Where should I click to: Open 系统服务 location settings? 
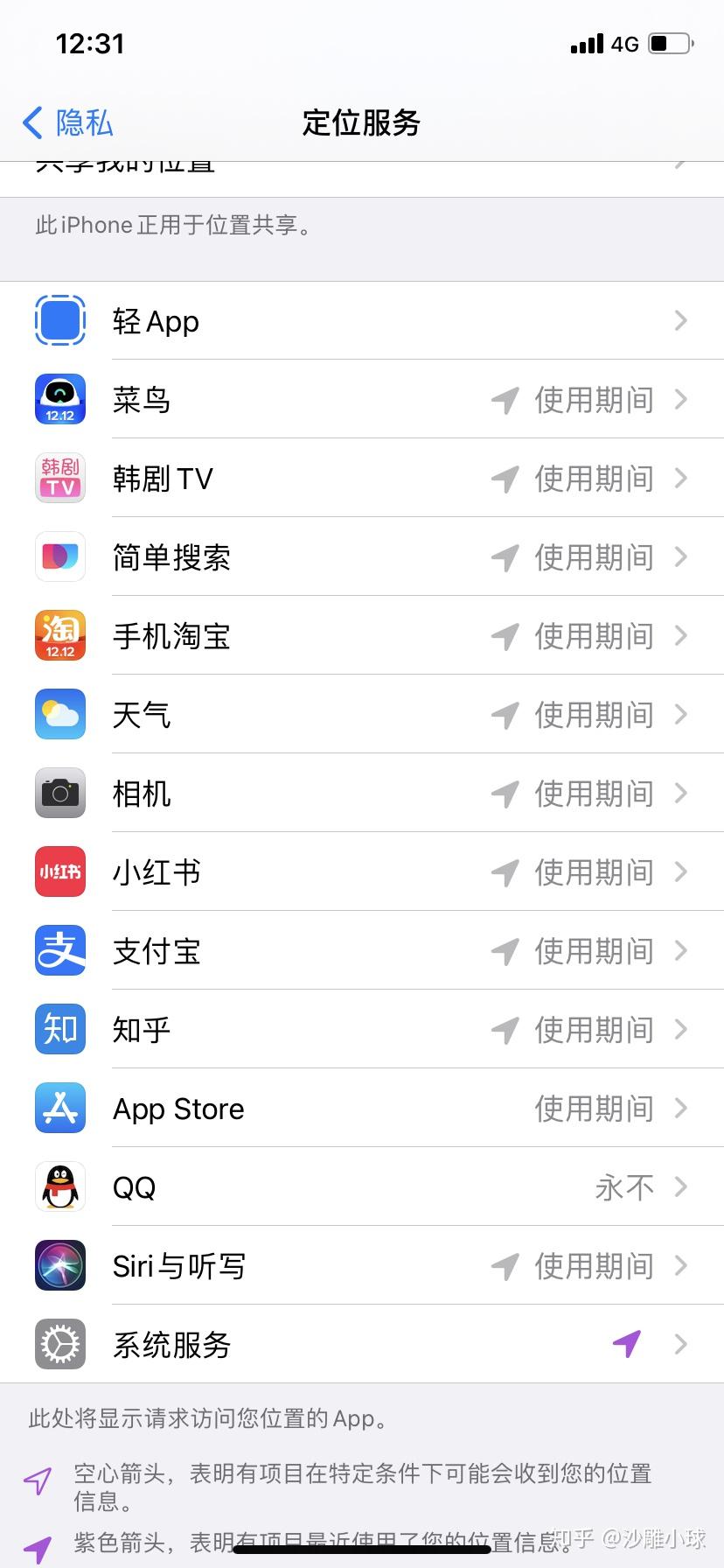click(x=362, y=1345)
